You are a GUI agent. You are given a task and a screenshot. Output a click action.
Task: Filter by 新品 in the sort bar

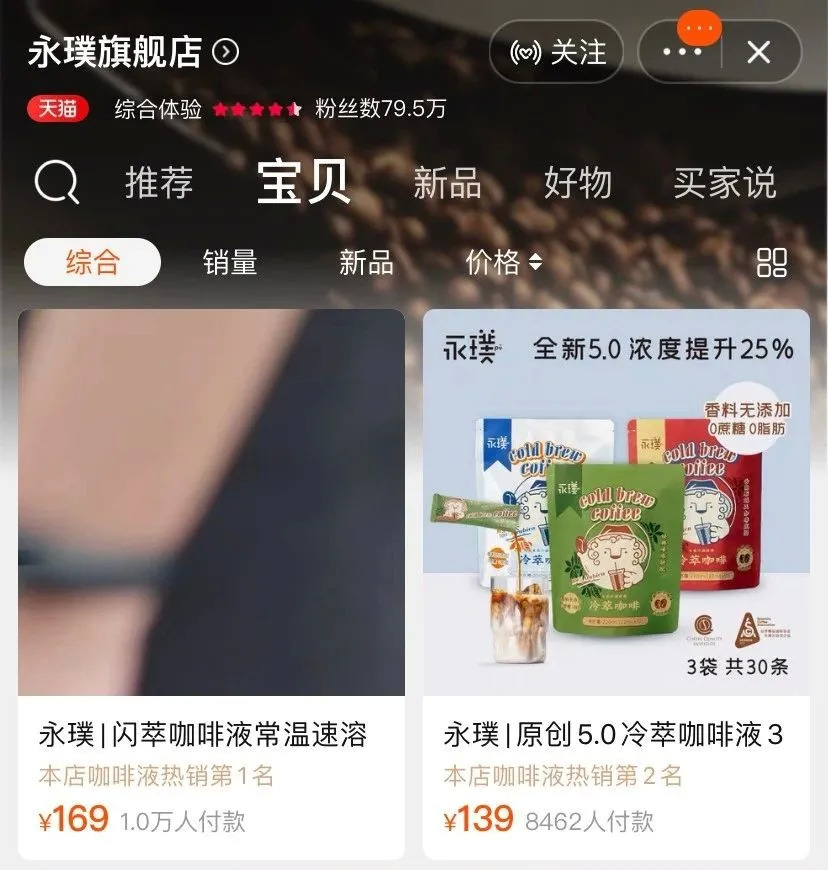pyautogui.click(x=366, y=262)
